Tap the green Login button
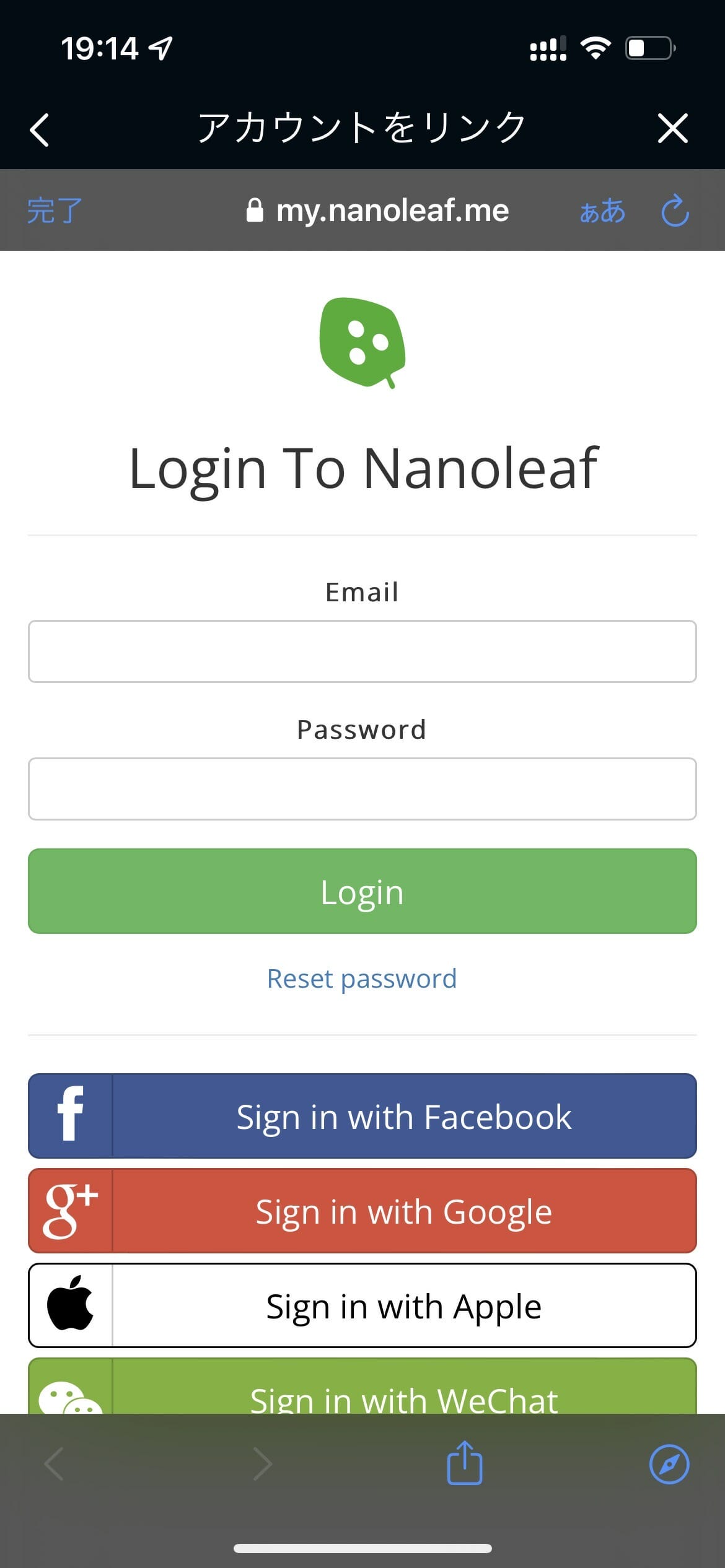 362,891
